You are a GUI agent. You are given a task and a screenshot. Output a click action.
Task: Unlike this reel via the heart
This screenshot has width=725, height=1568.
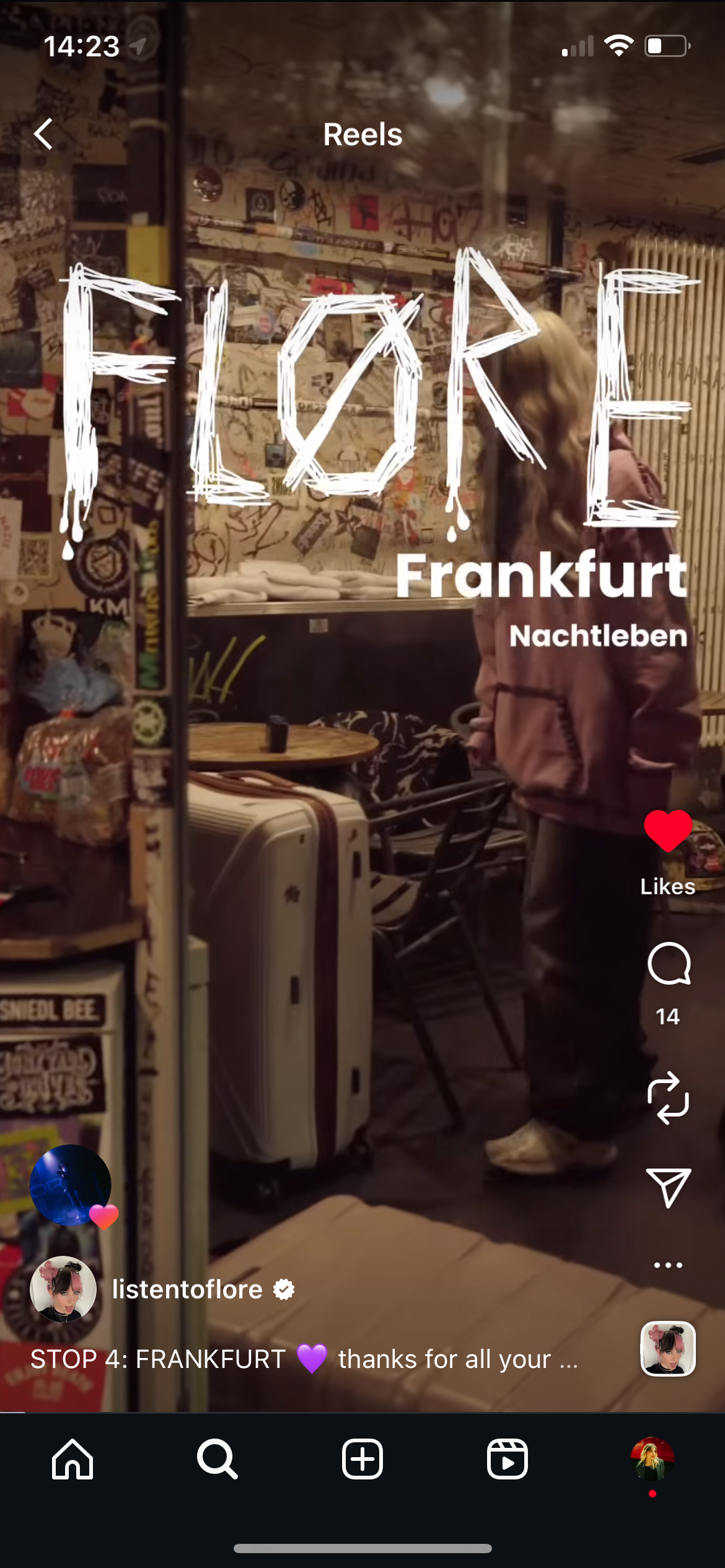tap(667, 831)
